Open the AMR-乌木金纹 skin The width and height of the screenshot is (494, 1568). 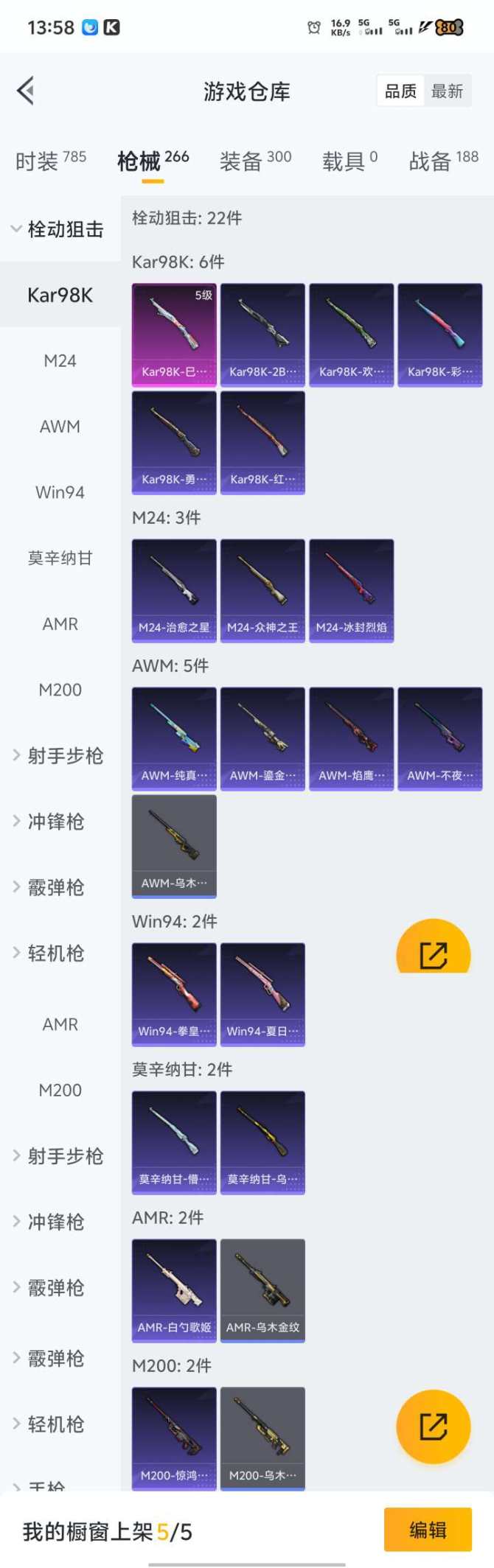pos(262,1290)
